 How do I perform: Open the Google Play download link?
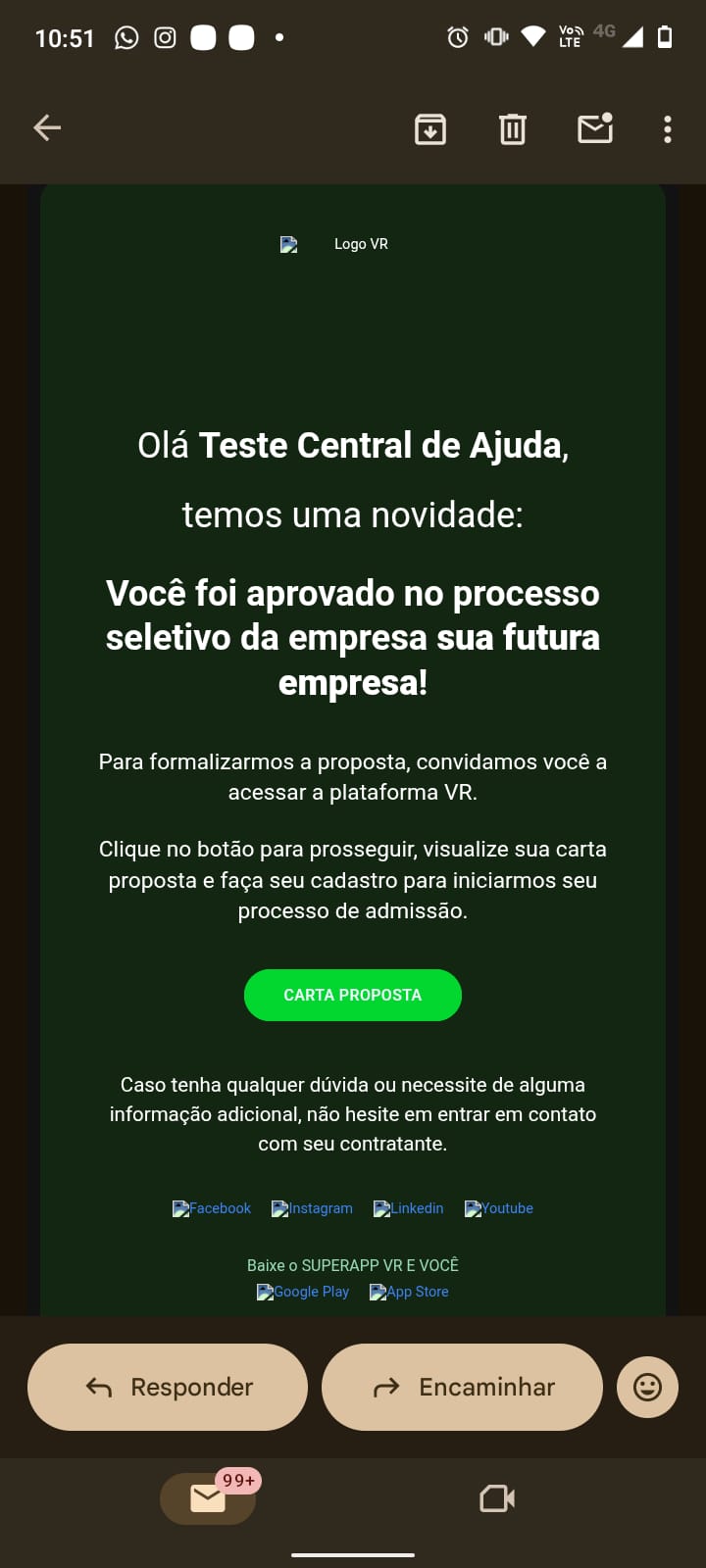pyautogui.click(x=303, y=1292)
